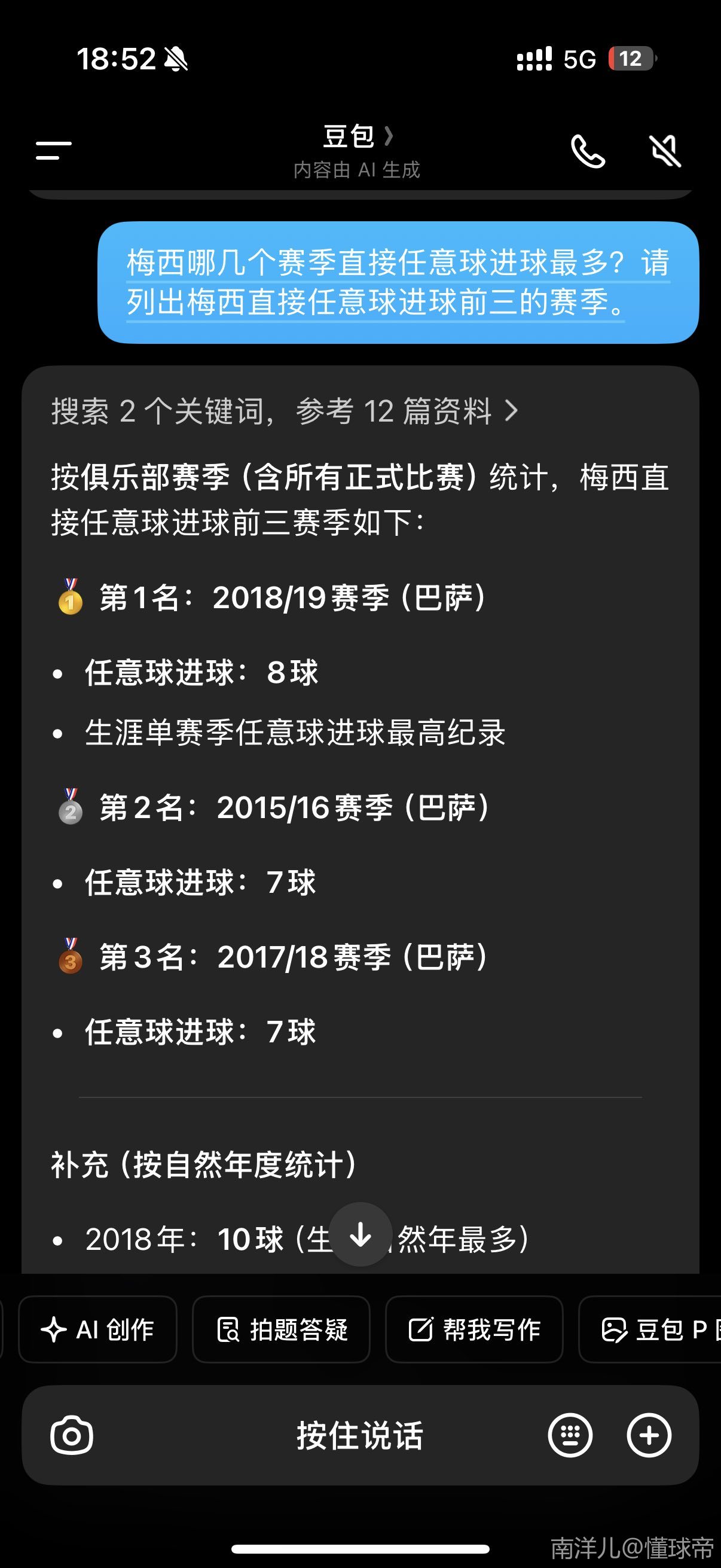Tap the 按住说话 voice input

360,1435
